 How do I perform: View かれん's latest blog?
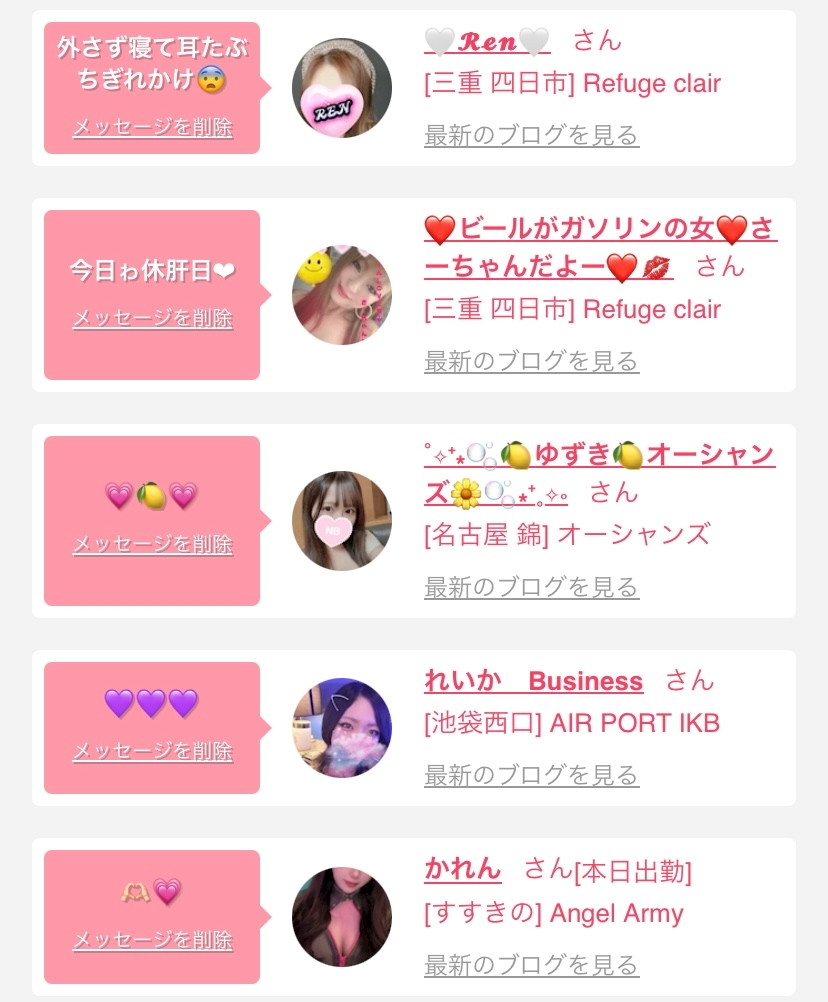531,965
